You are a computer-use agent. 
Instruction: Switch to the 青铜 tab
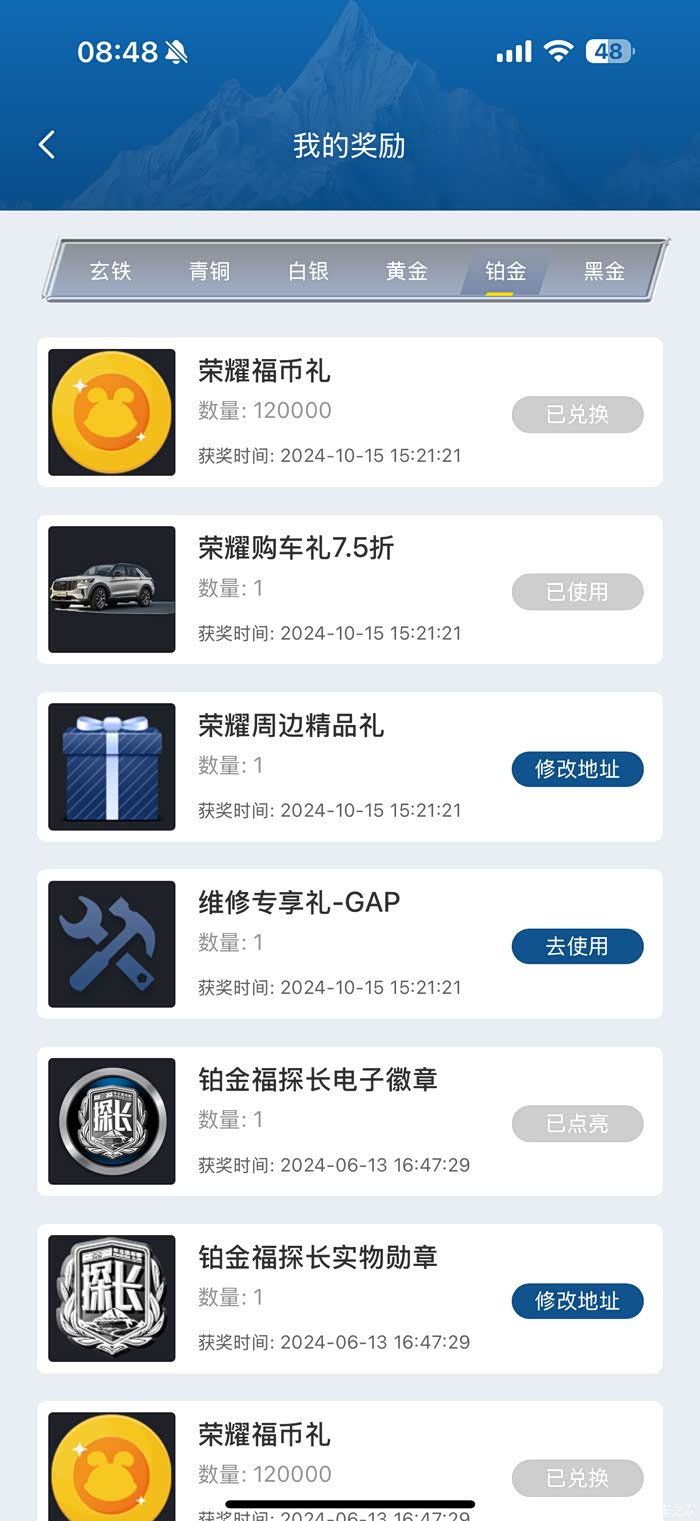209,271
